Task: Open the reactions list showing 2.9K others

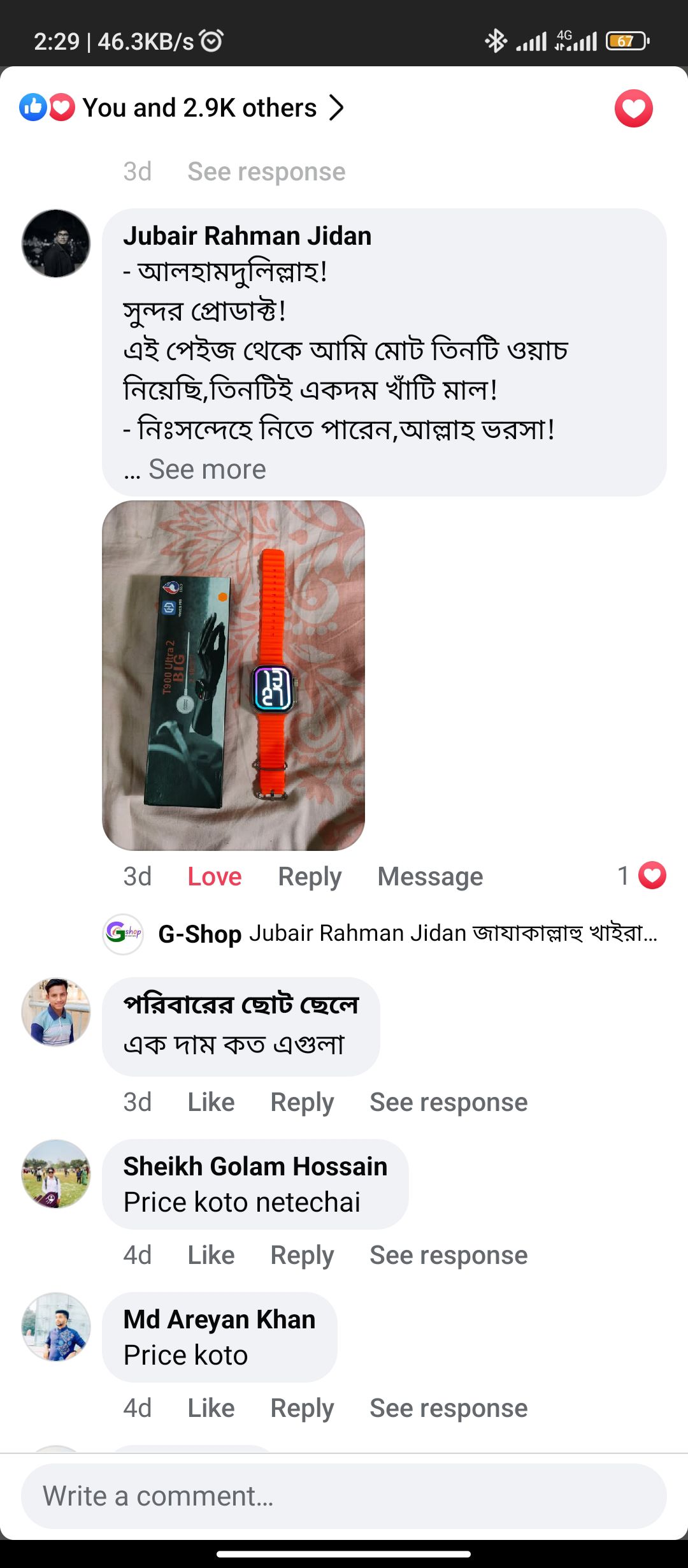Action: pos(199,108)
